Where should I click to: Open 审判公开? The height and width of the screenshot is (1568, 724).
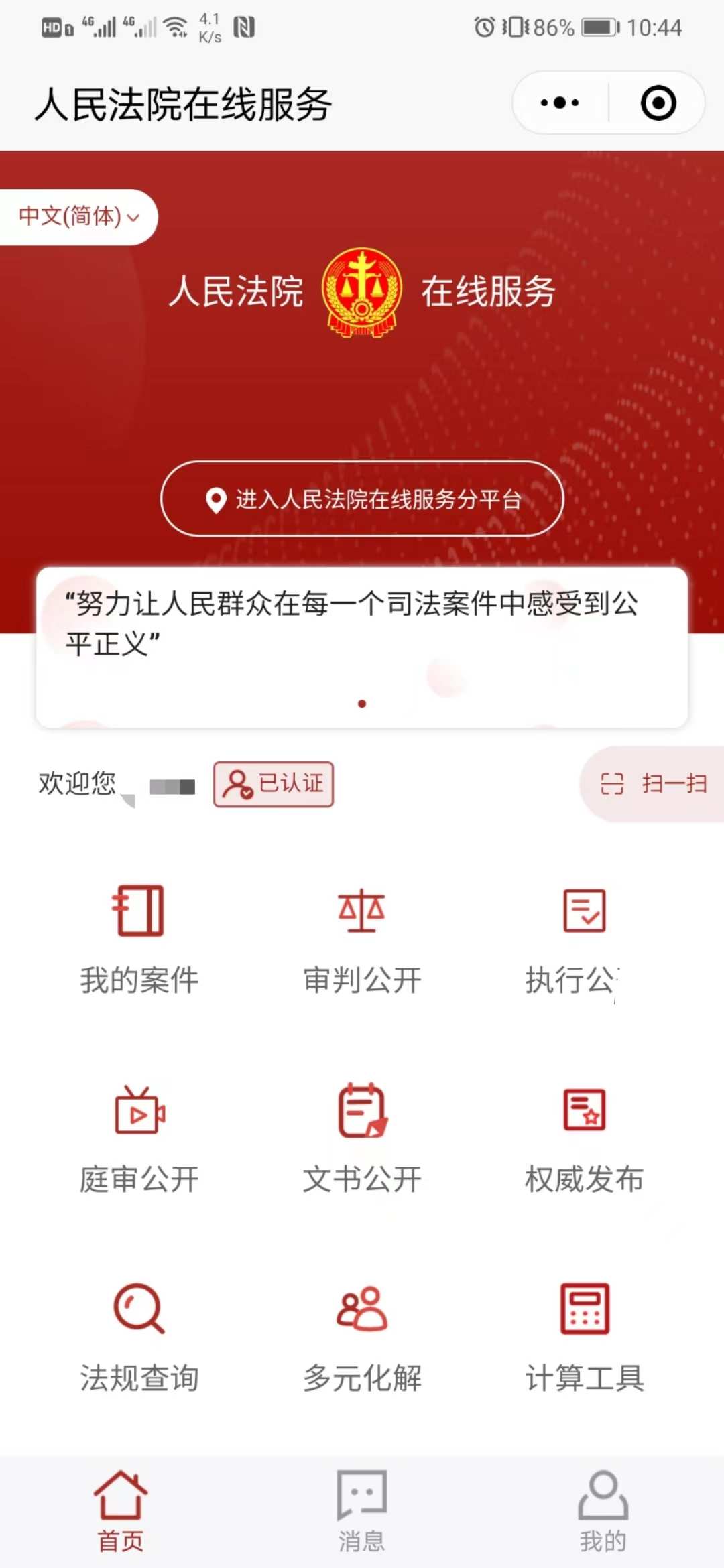coord(362,939)
